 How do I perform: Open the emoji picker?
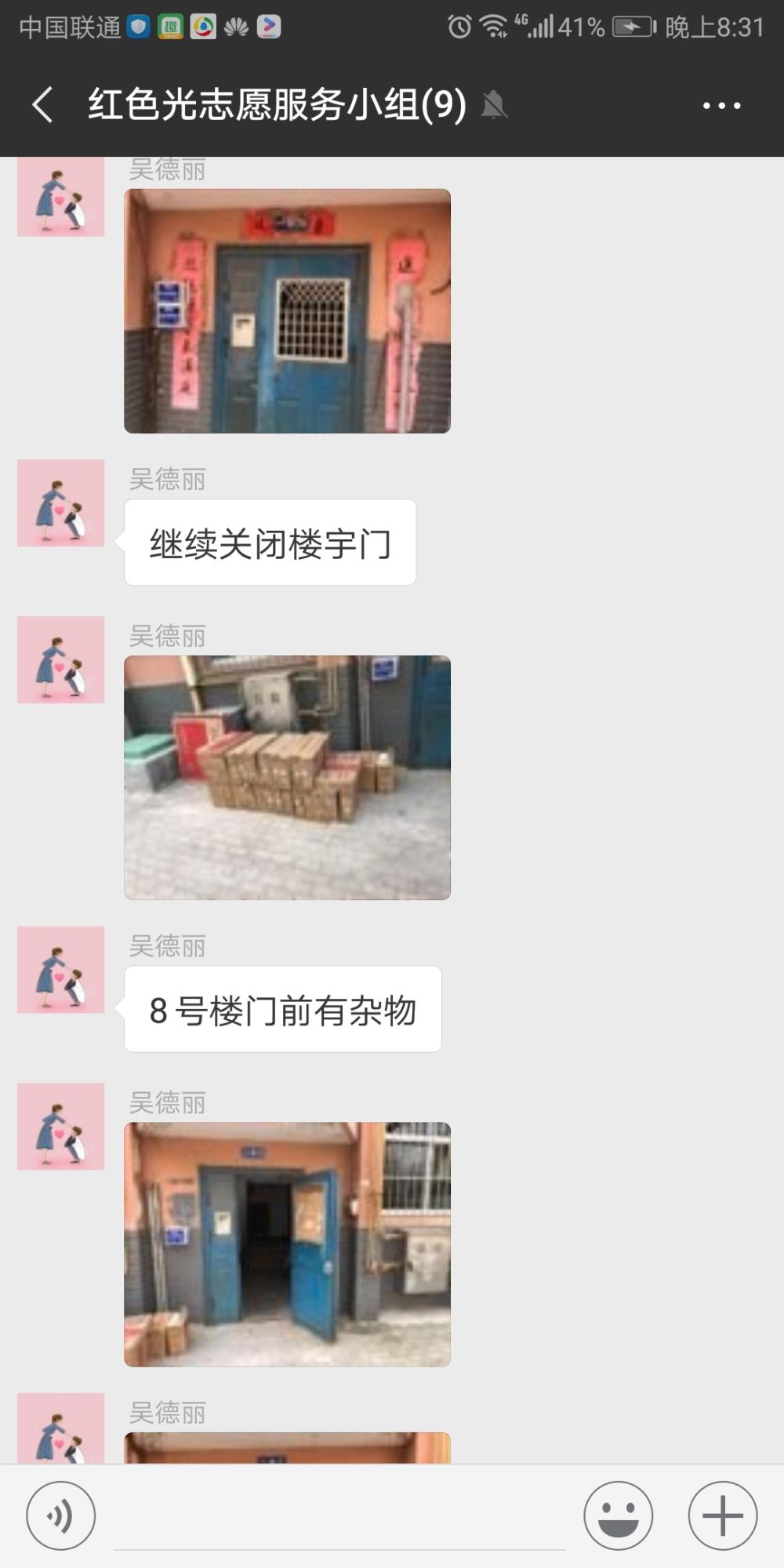[x=618, y=1515]
